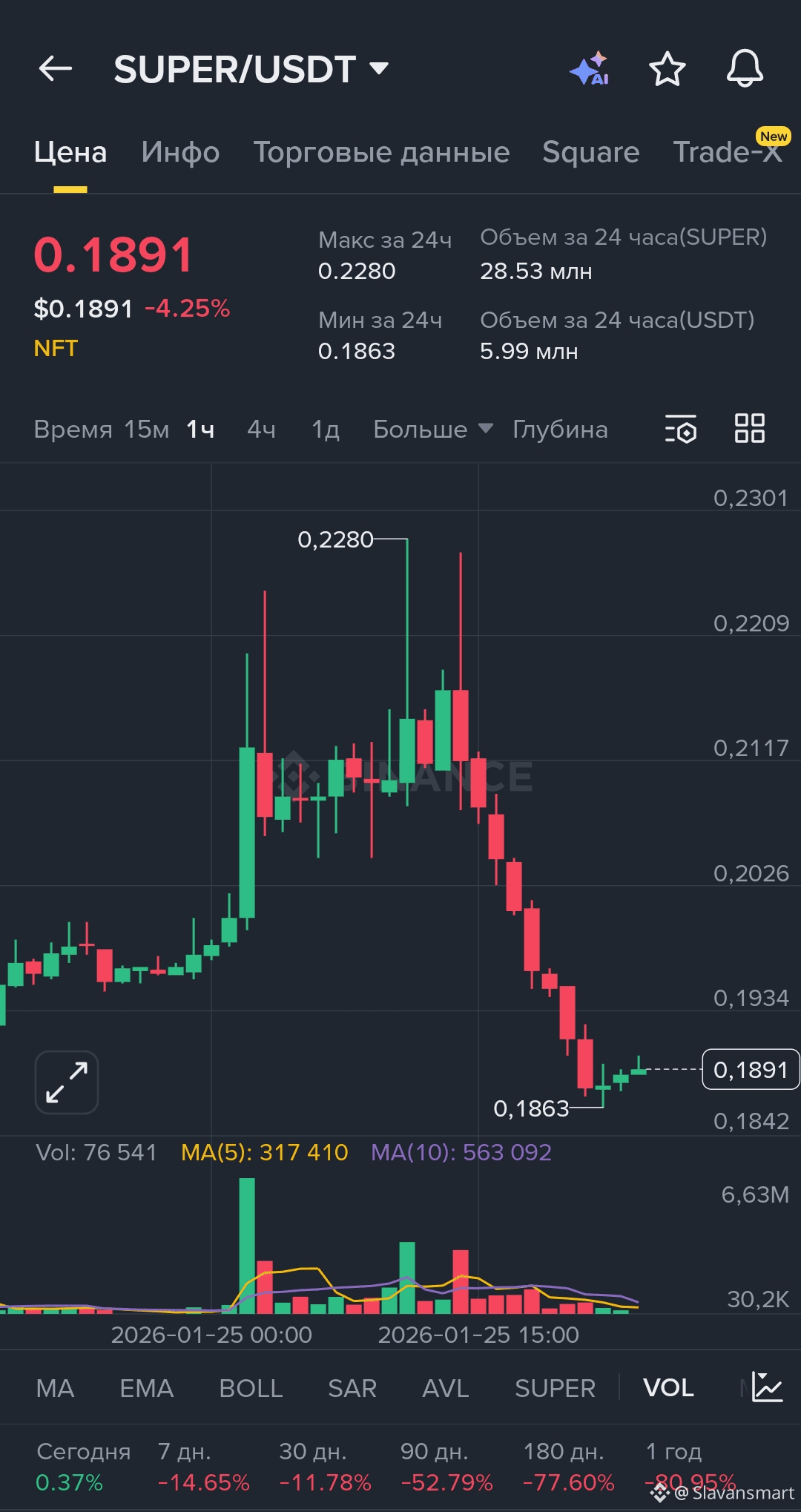The height and width of the screenshot is (1512, 801).
Task: Open the price alert bell
Action: tap(745, 69)
